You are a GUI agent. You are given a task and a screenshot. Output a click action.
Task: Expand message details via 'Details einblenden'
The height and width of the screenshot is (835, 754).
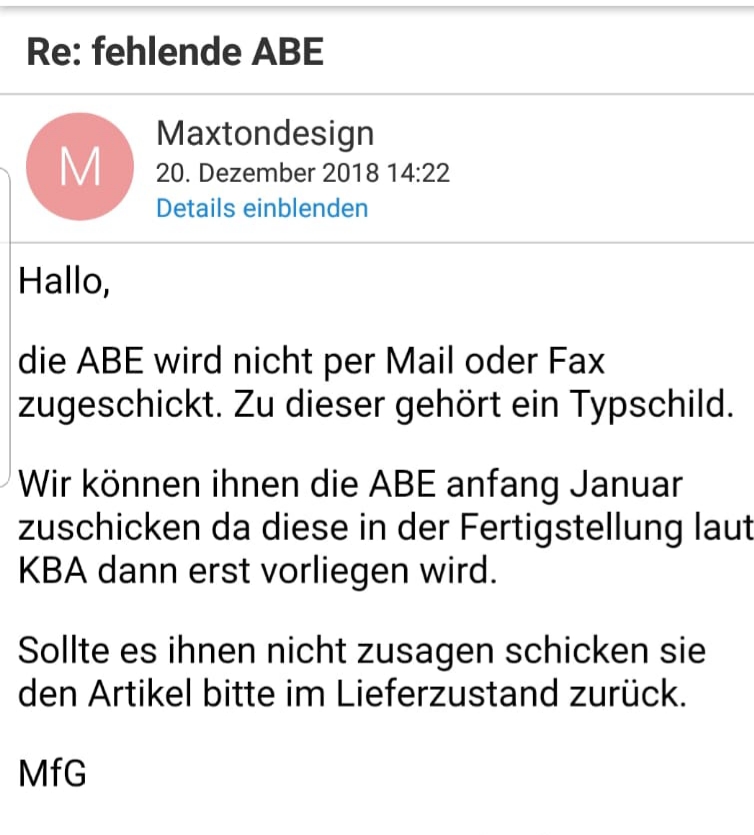click(262, 208)
